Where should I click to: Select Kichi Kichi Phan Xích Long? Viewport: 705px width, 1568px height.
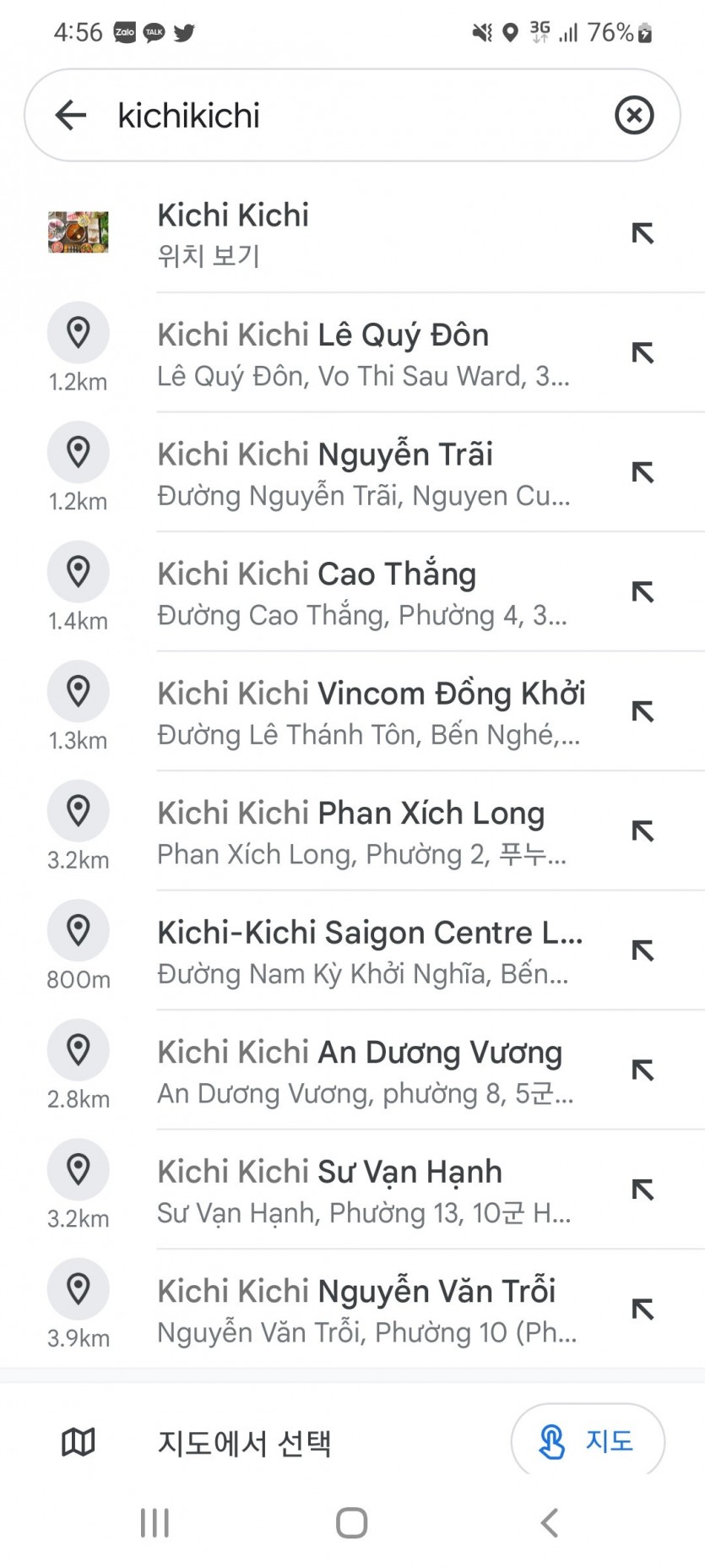(x=363, y=832)
